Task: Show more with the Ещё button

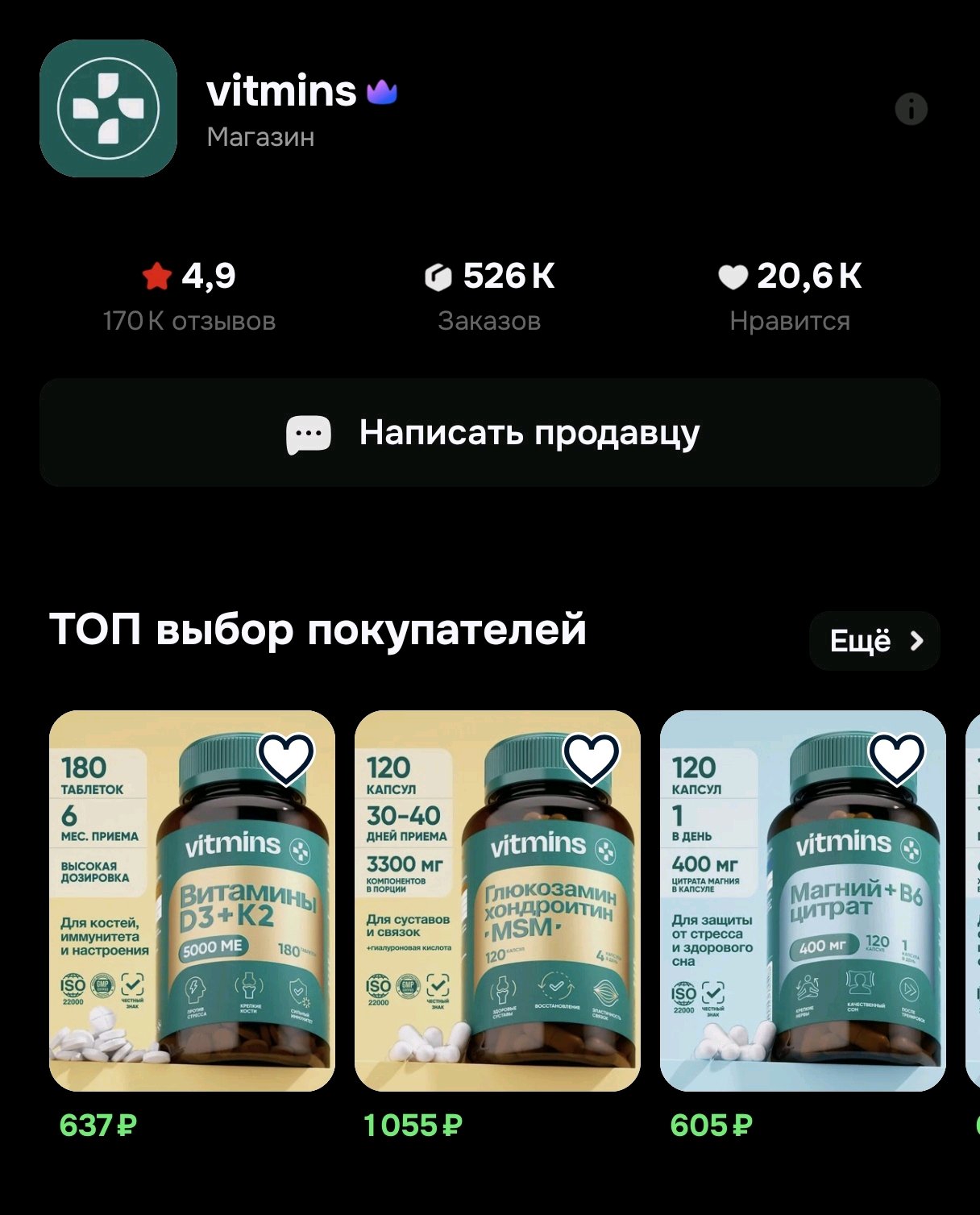Action: click(x=874, y=641)
